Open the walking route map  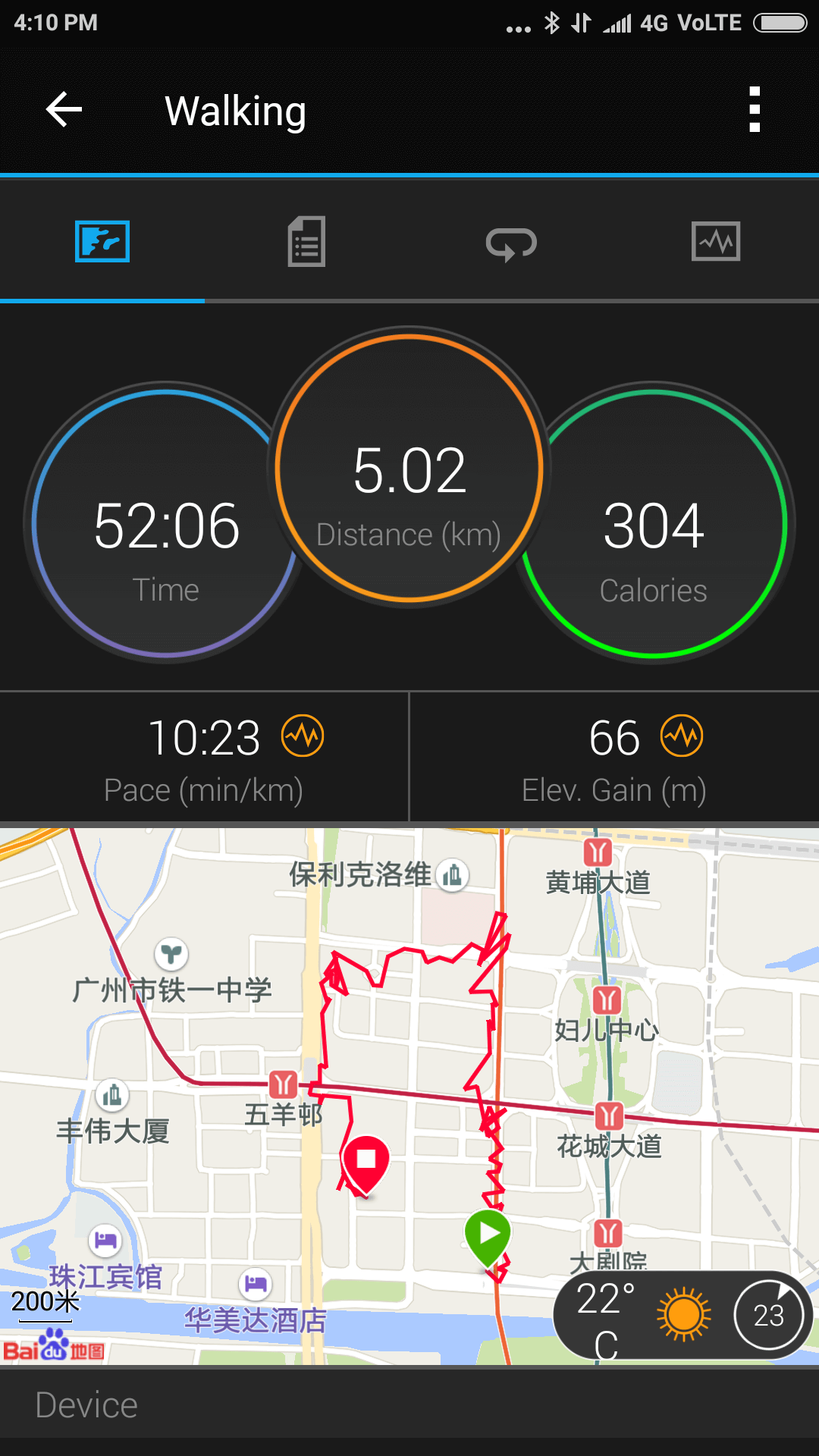click(409, 1097)
